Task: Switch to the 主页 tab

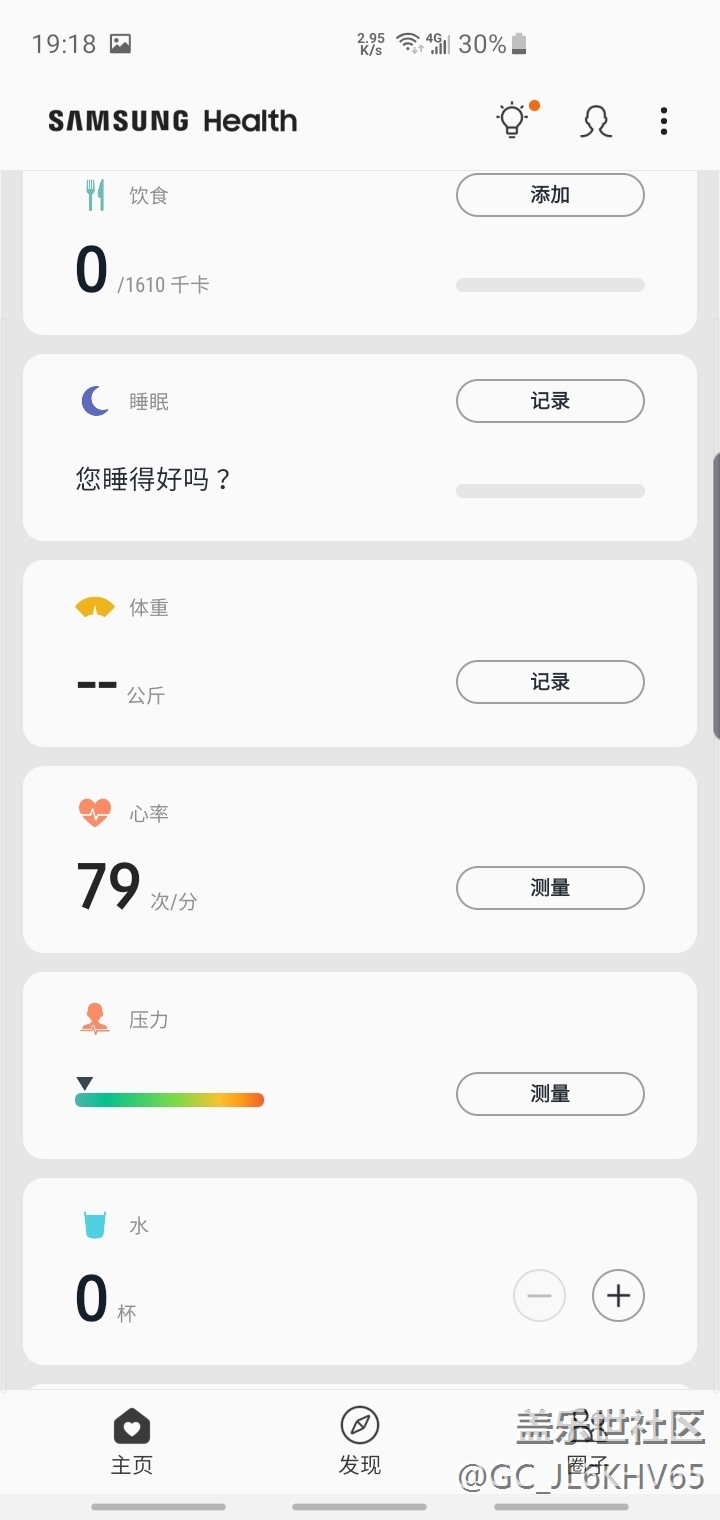Action: (x=132, y=1442)
